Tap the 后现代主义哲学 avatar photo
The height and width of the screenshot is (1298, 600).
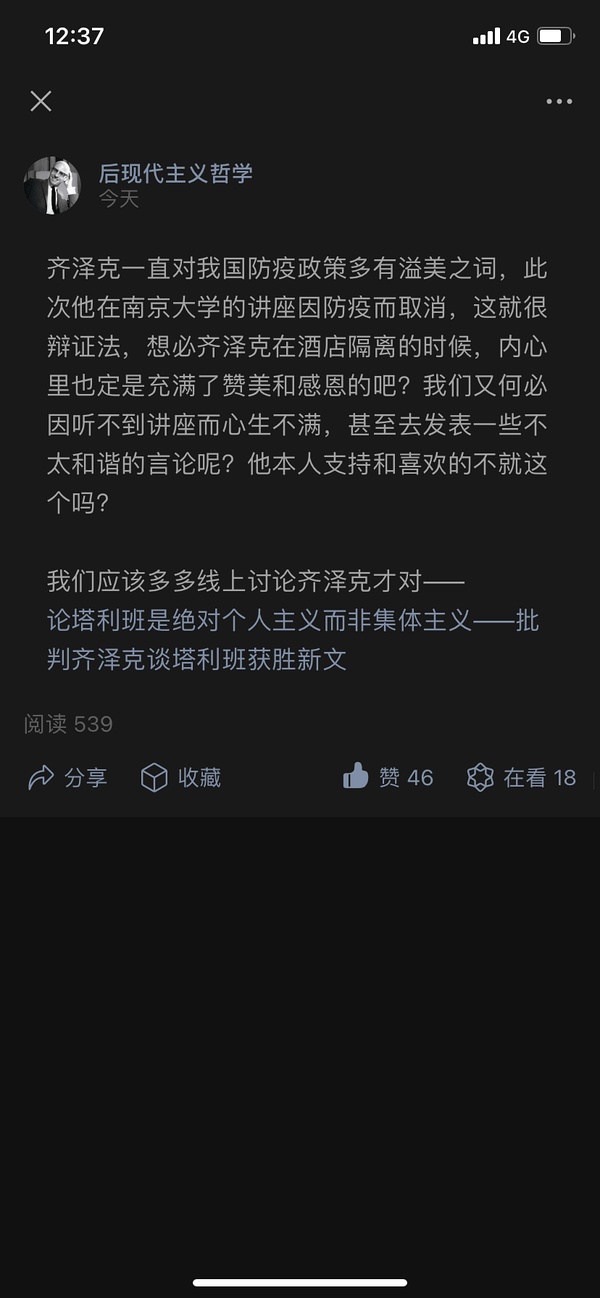(x=52, y=186)
